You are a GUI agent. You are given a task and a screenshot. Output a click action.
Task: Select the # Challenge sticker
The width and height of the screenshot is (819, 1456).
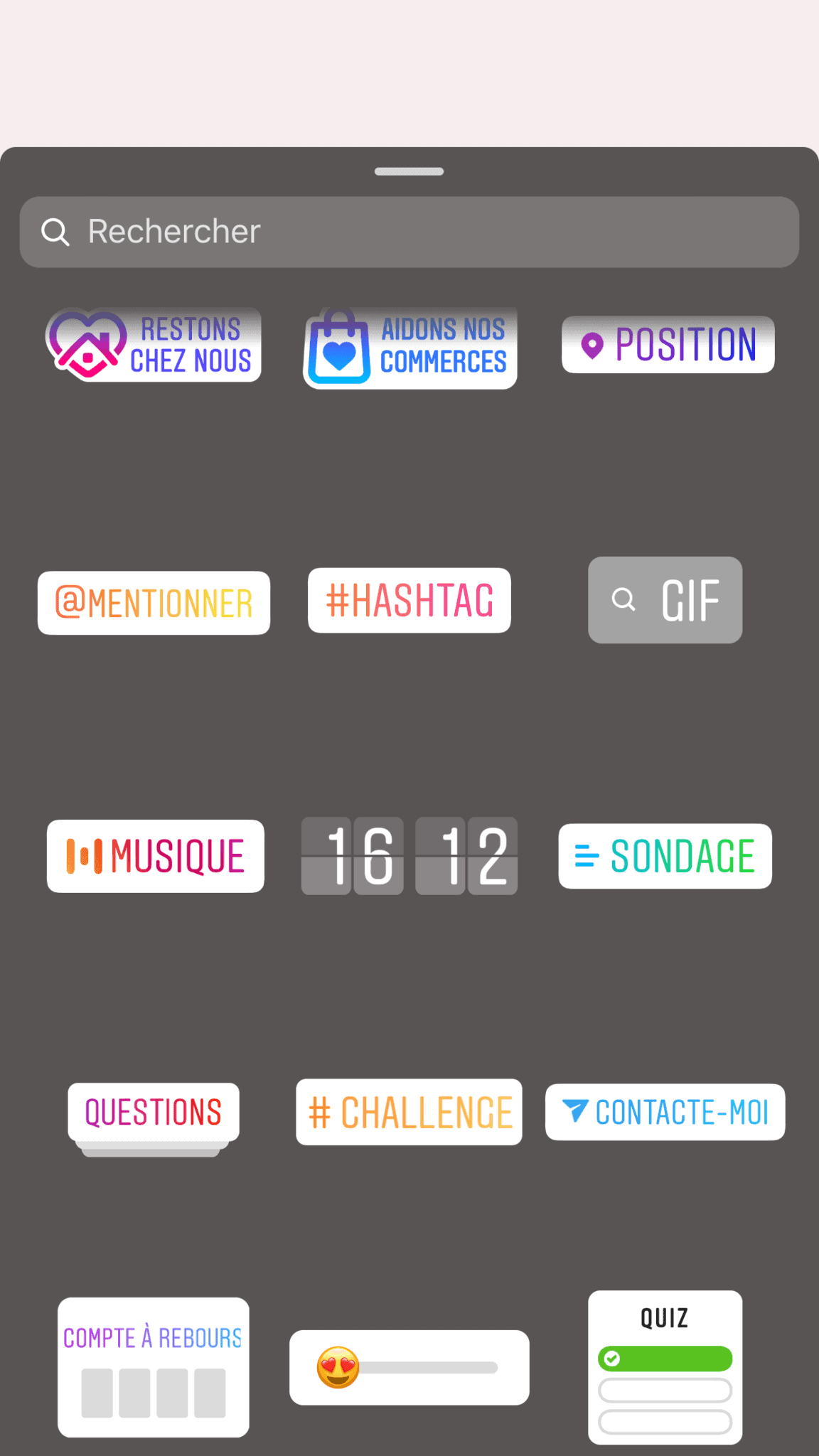coord(409,1113)
